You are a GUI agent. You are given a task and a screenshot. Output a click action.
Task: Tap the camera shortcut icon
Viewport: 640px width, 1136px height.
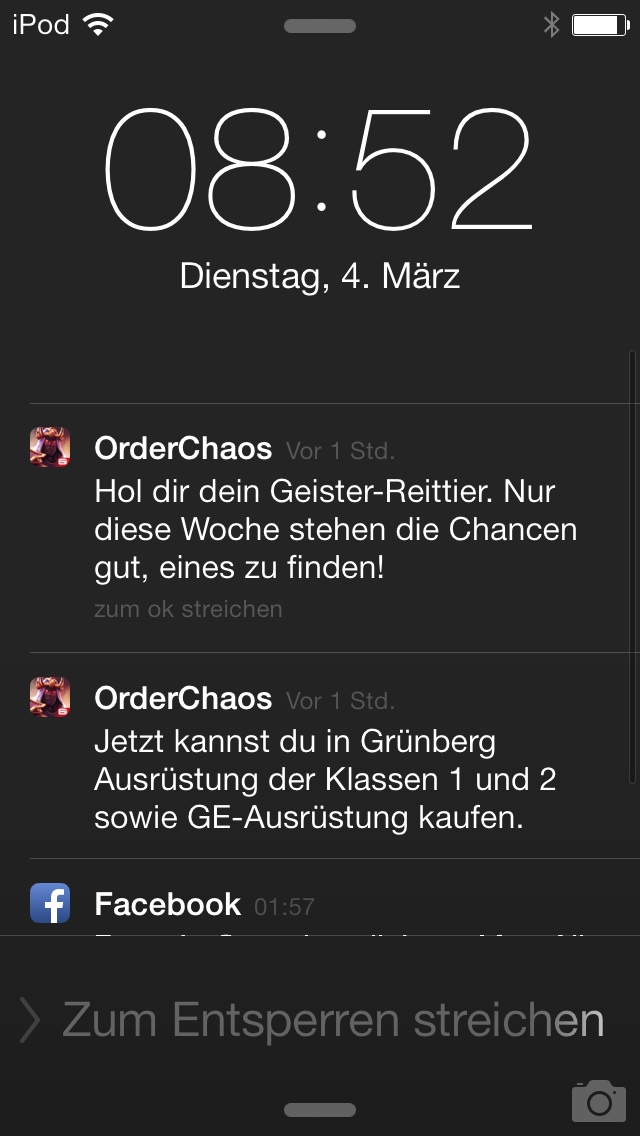pos(598,1100)
